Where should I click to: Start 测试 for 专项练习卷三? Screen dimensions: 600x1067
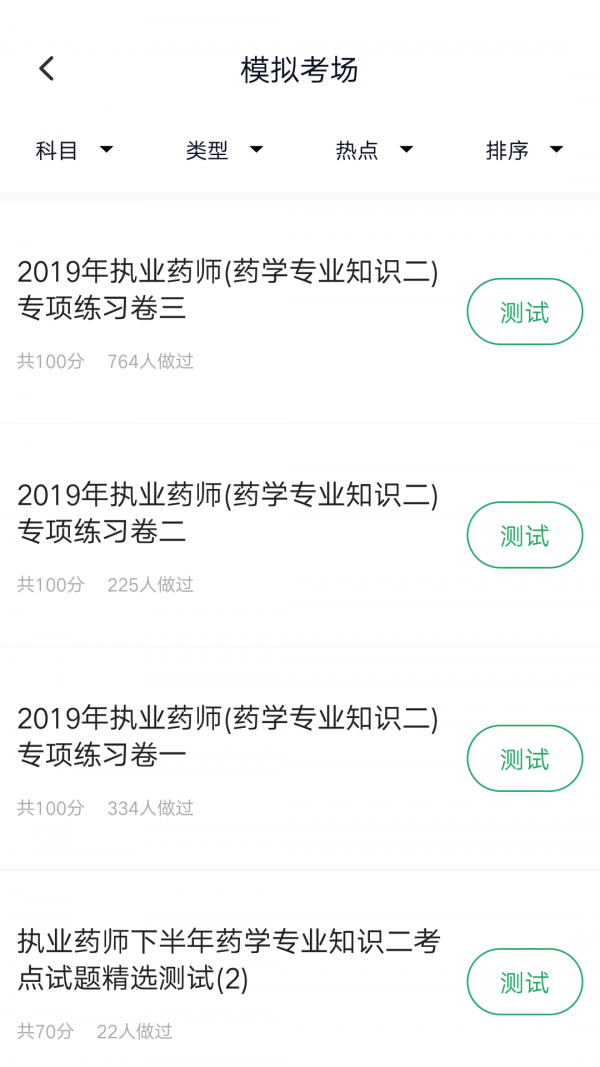(524, 312)
